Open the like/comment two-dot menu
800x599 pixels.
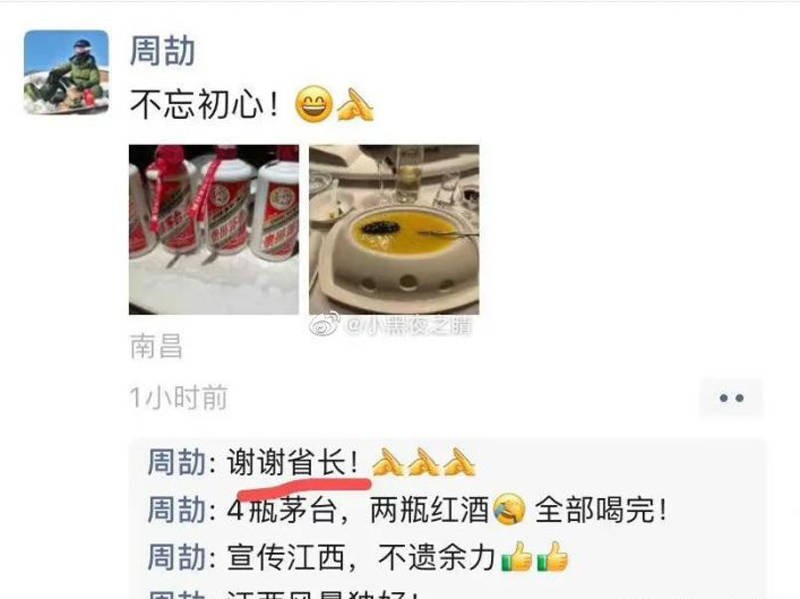click(x=731, y=398)
